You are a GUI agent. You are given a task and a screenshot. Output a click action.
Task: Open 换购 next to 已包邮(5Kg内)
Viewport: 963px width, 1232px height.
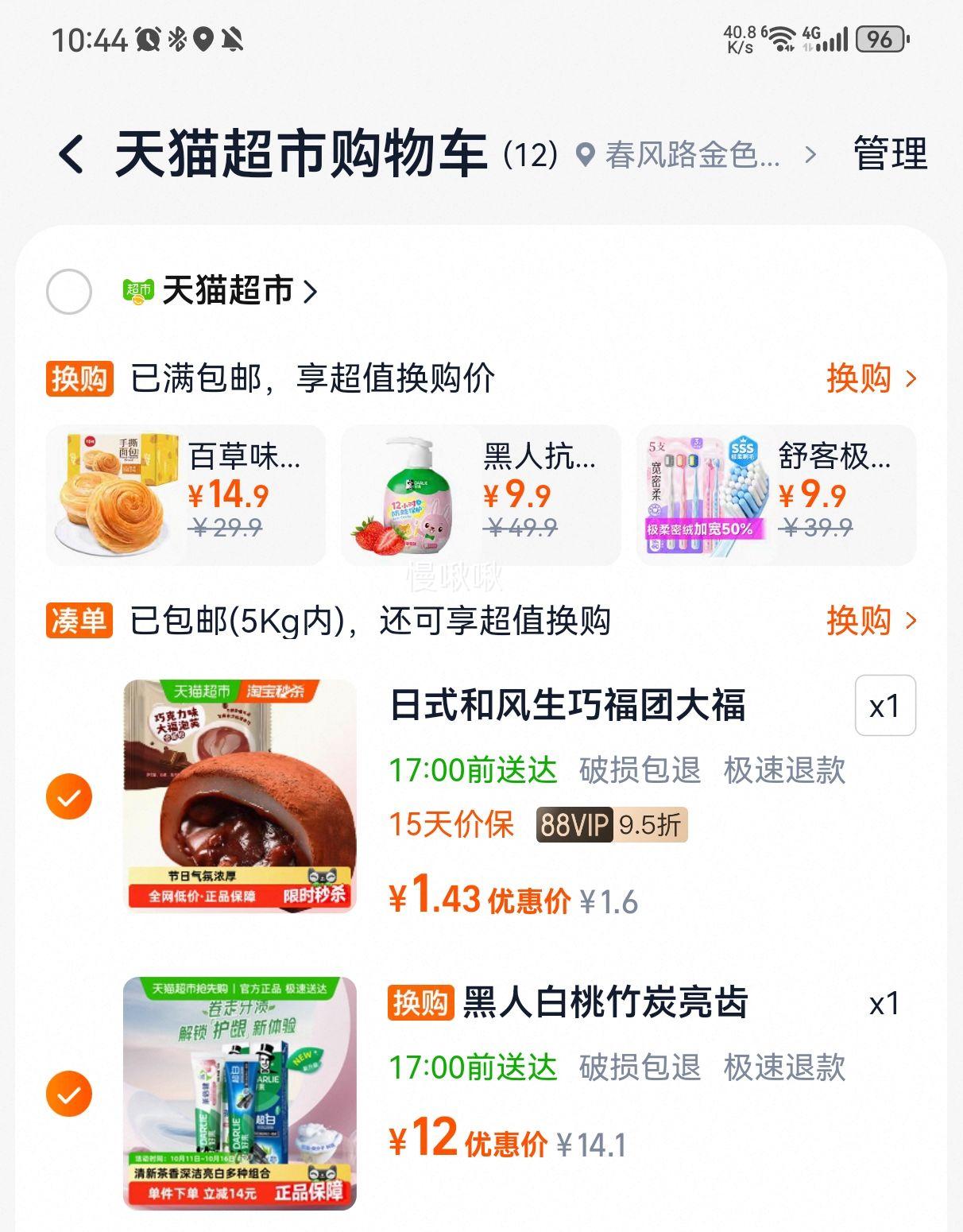pos(871,620)
